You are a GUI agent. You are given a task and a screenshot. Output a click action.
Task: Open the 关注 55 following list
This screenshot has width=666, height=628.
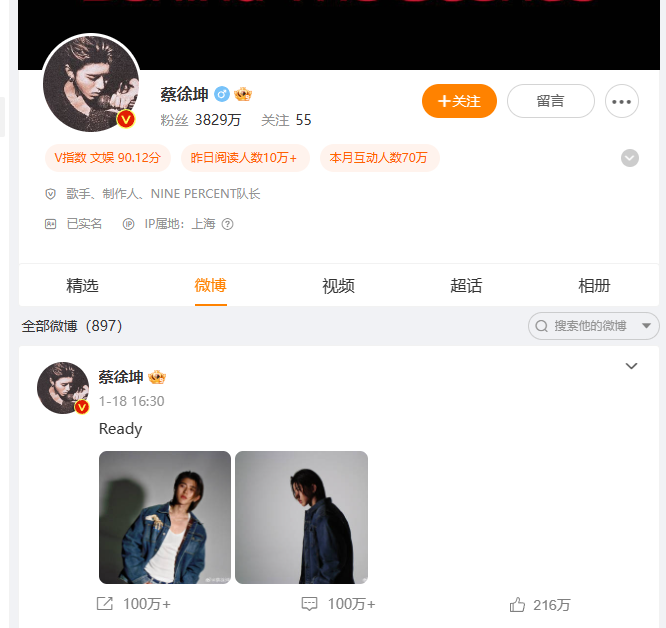coord(286,120)
